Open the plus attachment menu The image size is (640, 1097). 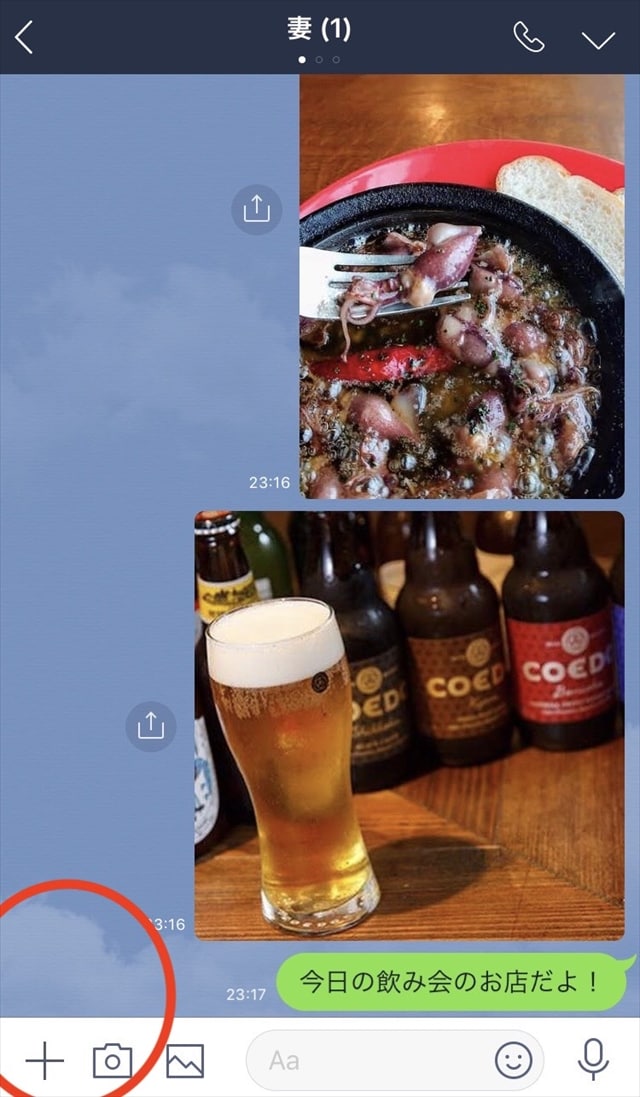[x=44, y=1060]
